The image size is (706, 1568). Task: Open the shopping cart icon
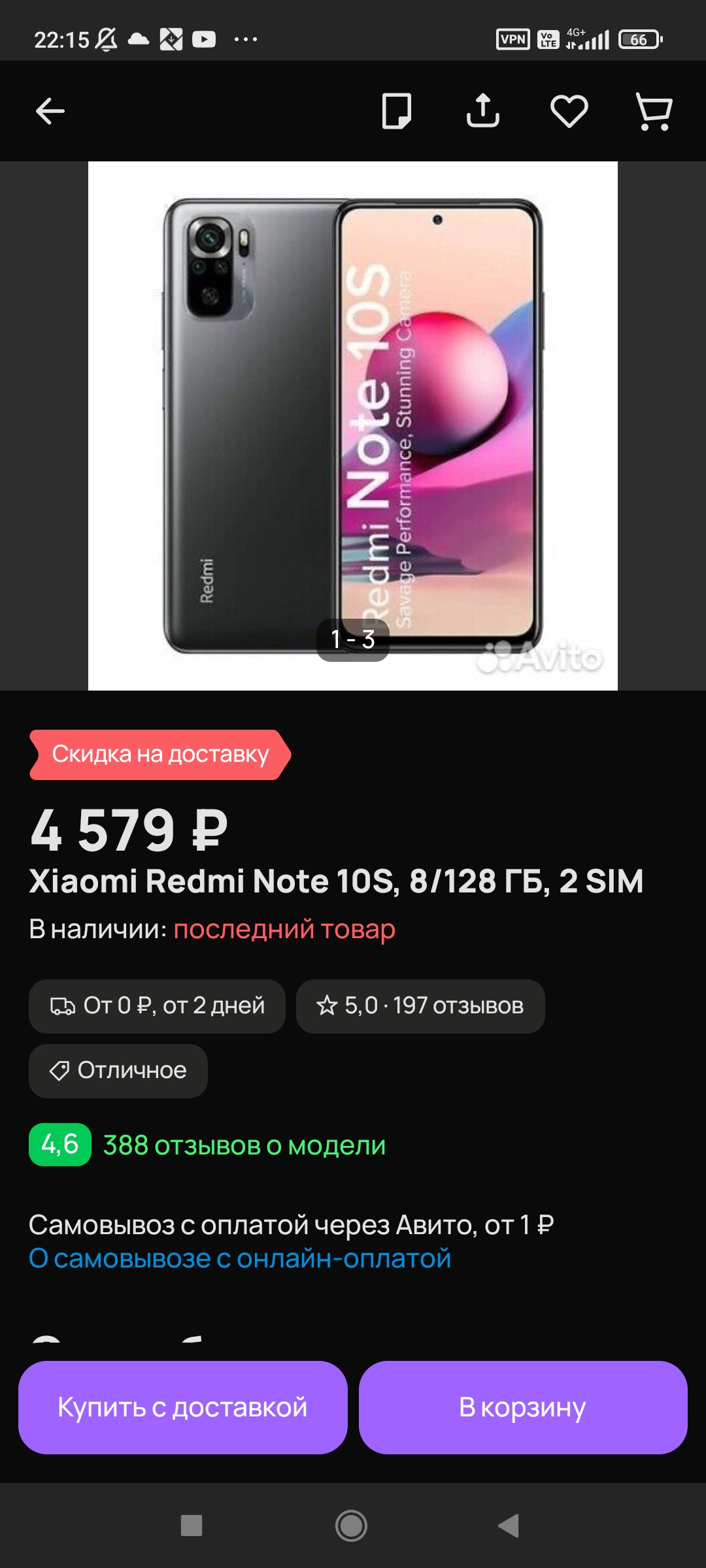[654, 111]
